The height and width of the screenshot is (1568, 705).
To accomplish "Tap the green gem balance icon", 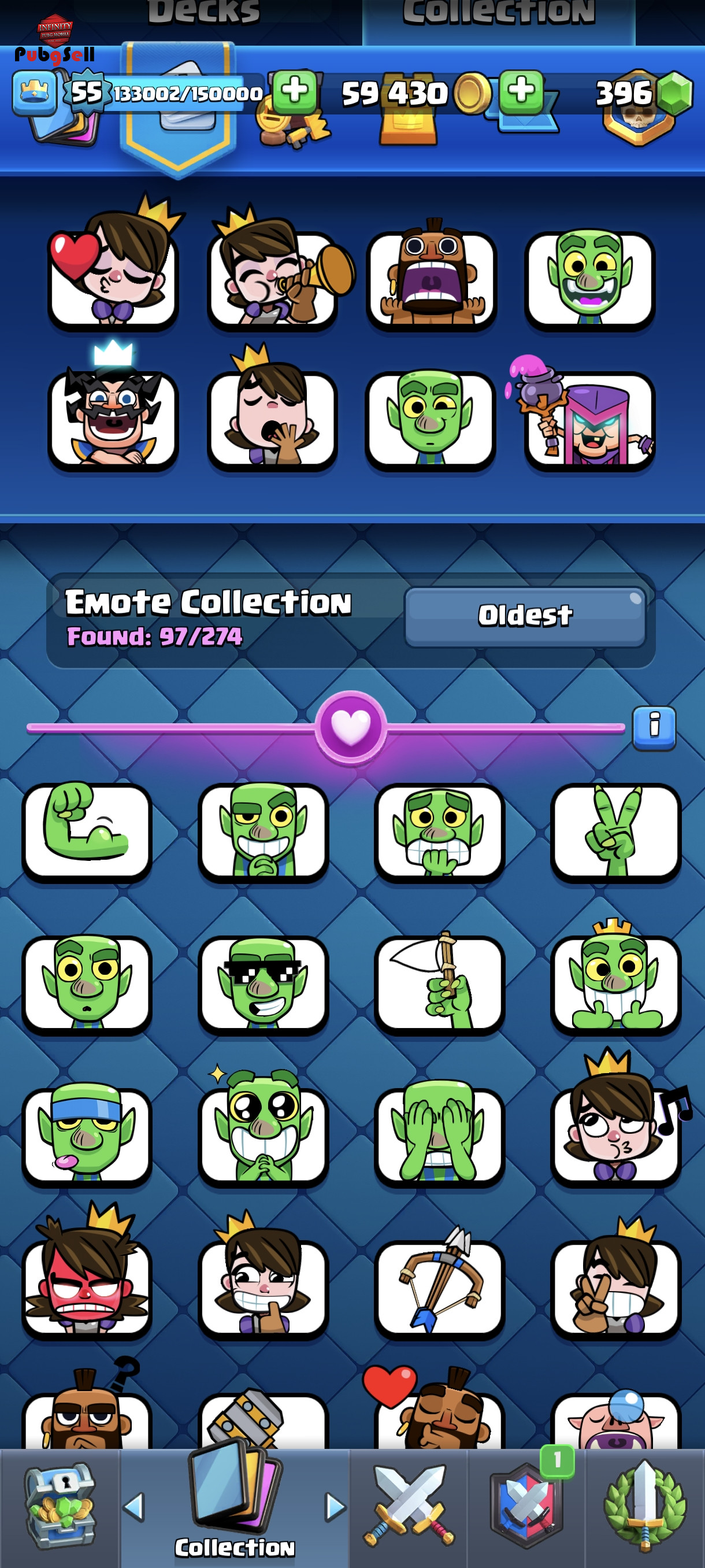I will (673, 93).
